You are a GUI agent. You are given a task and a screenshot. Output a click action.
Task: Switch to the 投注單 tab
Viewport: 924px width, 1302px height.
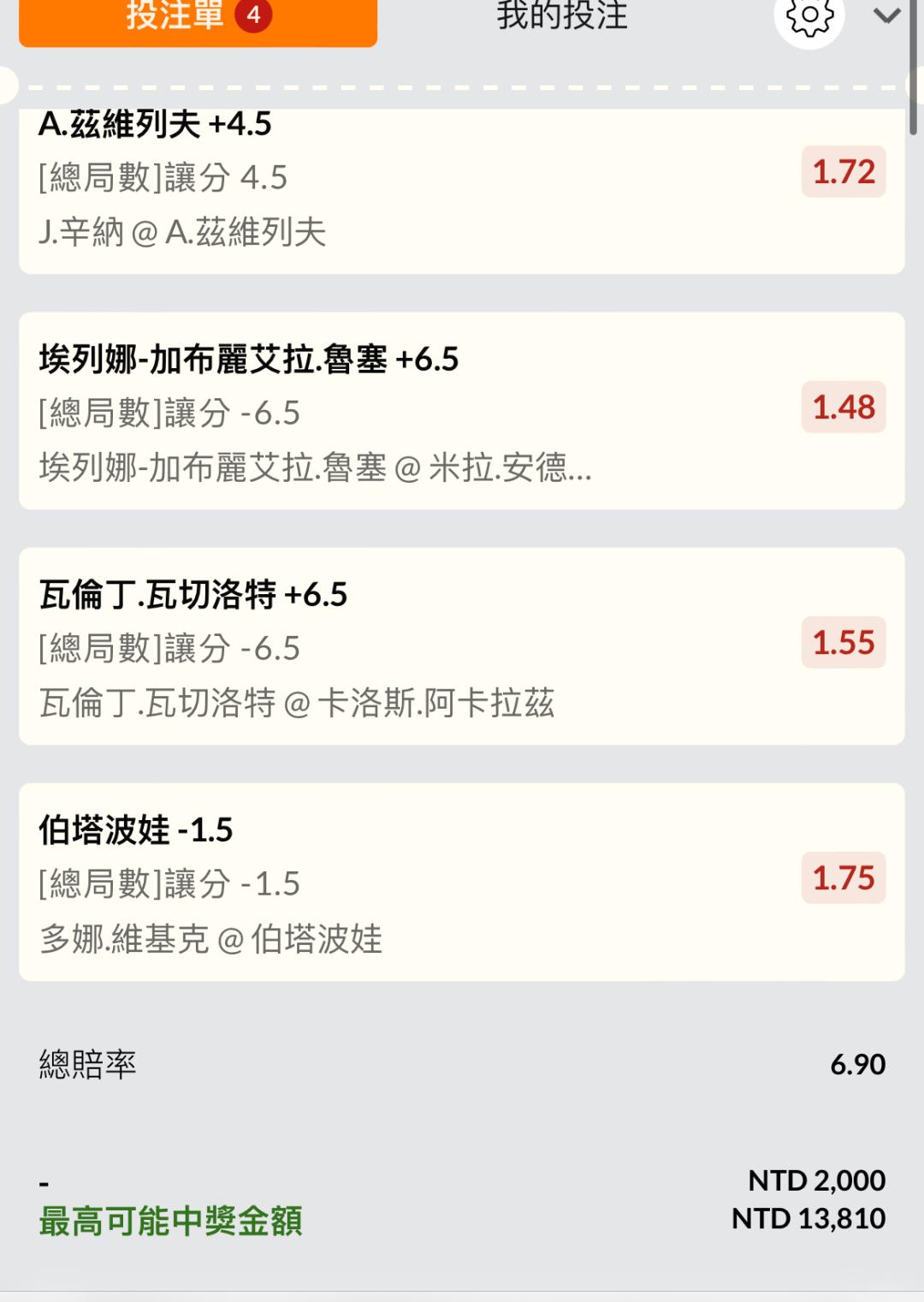[198, 19]
